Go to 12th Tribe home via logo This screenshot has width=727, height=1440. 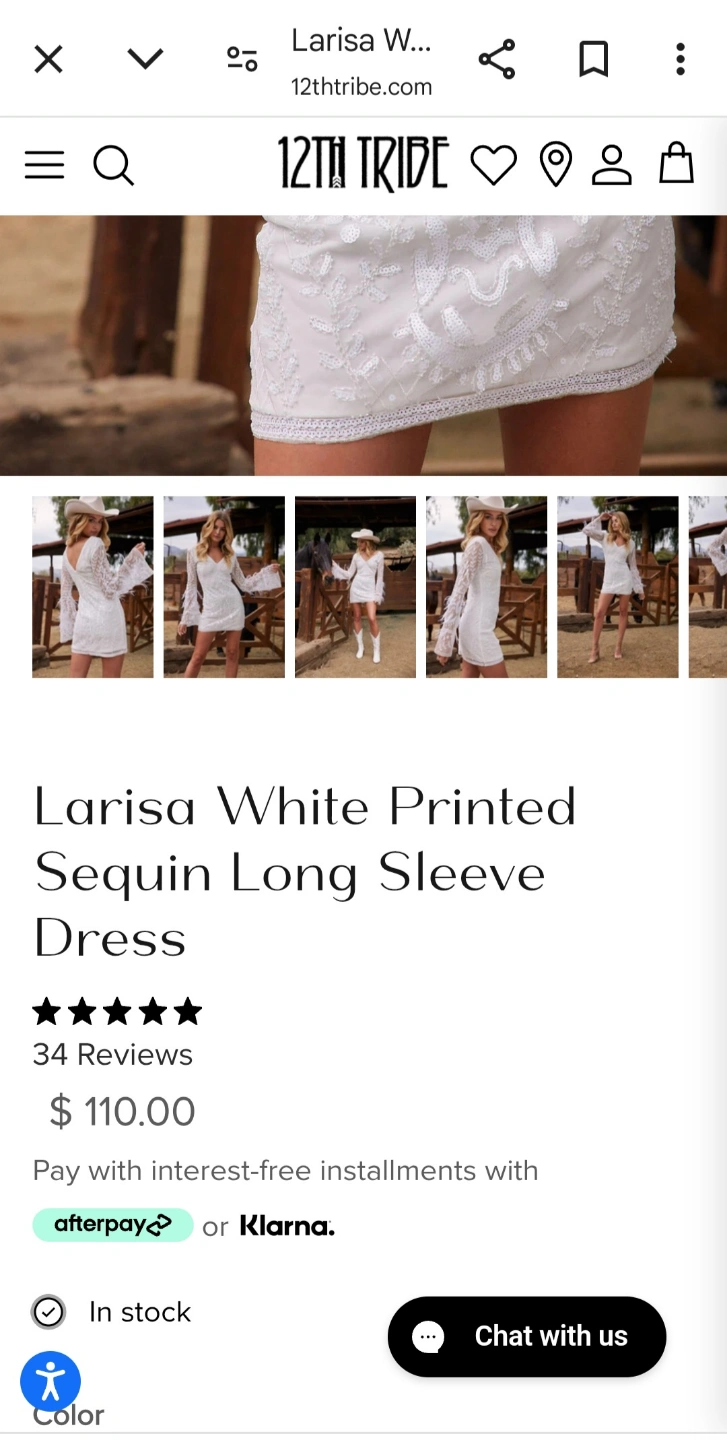[x=363, y=165]
